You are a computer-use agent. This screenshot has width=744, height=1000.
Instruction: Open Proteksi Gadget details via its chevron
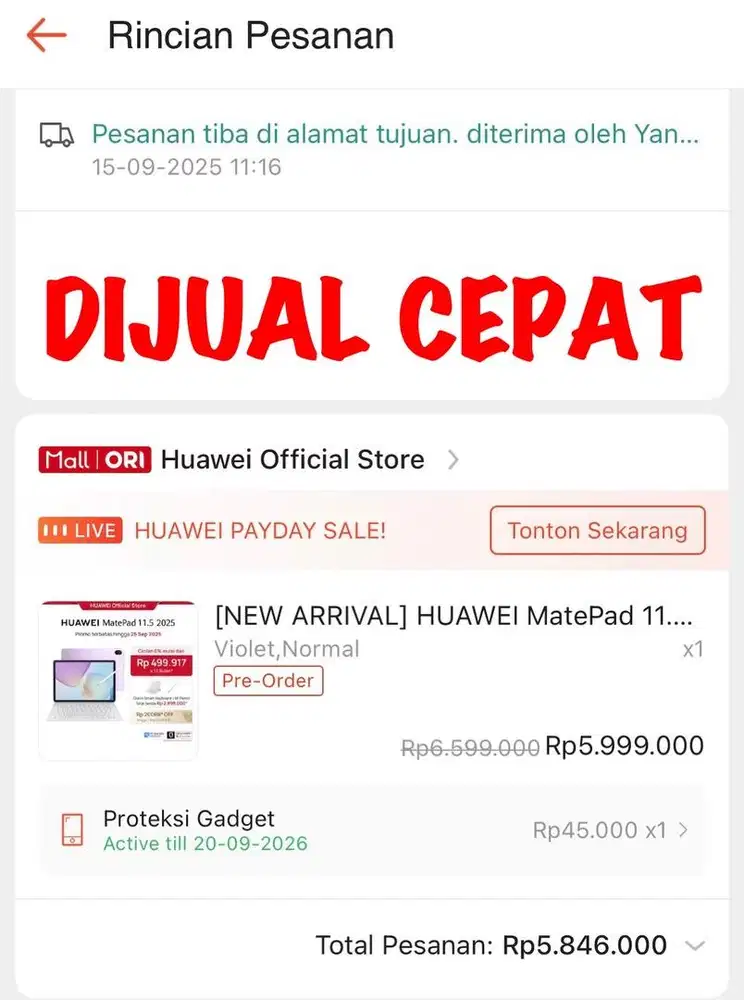(x=682, y=830)
